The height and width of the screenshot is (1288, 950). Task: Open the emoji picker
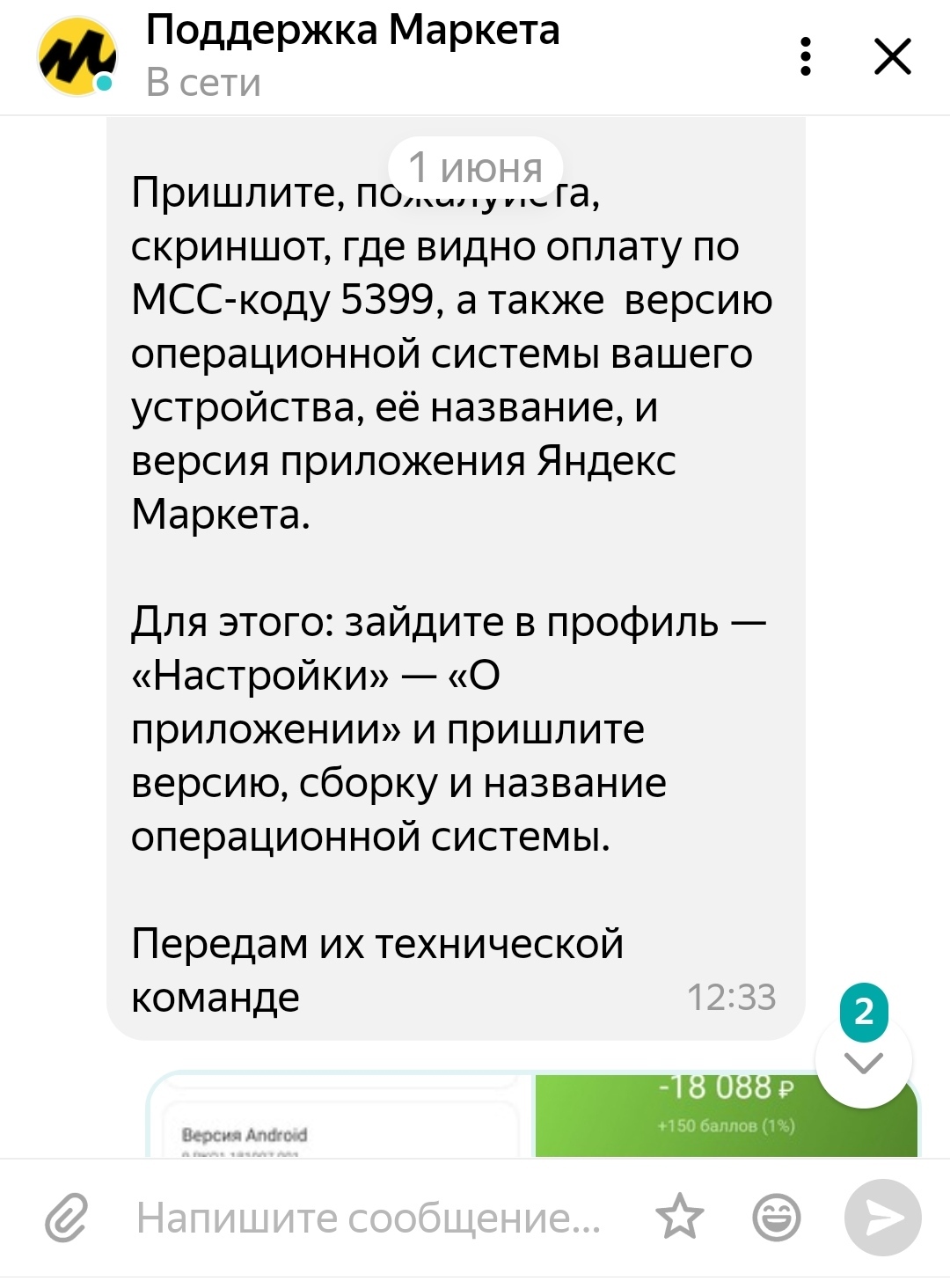777,1218
